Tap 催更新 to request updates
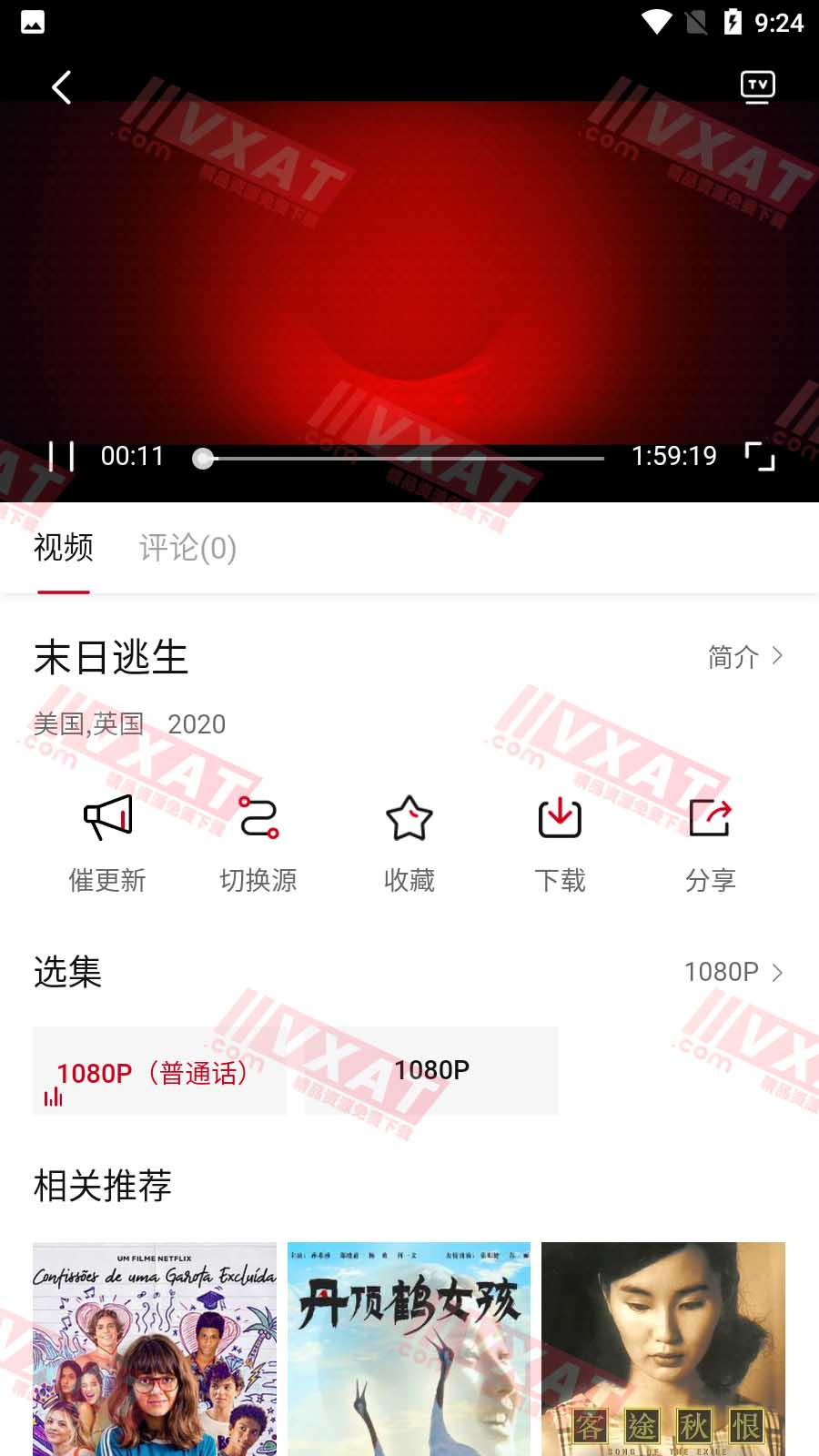 click(x=107, y=842)
